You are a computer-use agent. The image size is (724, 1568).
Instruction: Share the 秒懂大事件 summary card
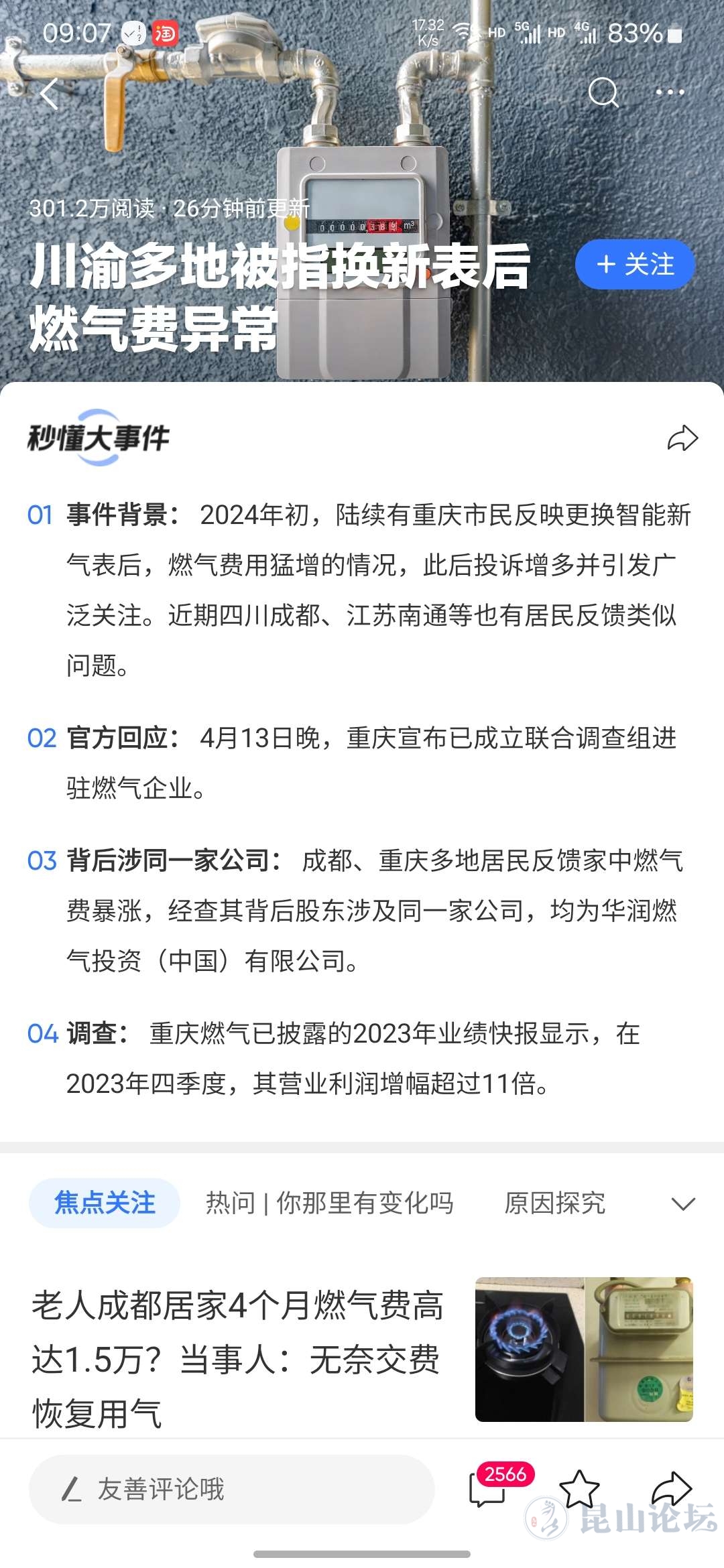[682, 439]
